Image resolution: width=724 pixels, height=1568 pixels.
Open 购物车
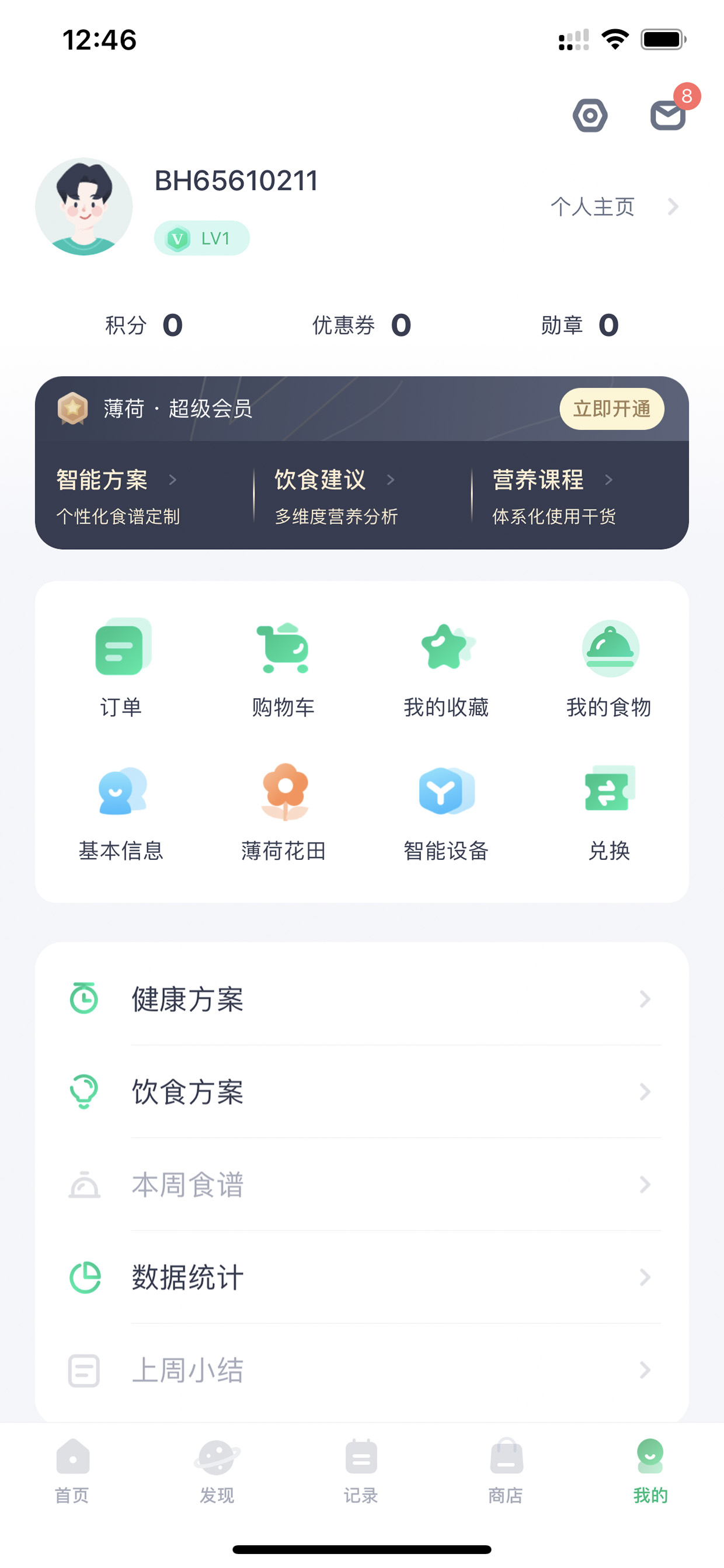click(284, 668)
